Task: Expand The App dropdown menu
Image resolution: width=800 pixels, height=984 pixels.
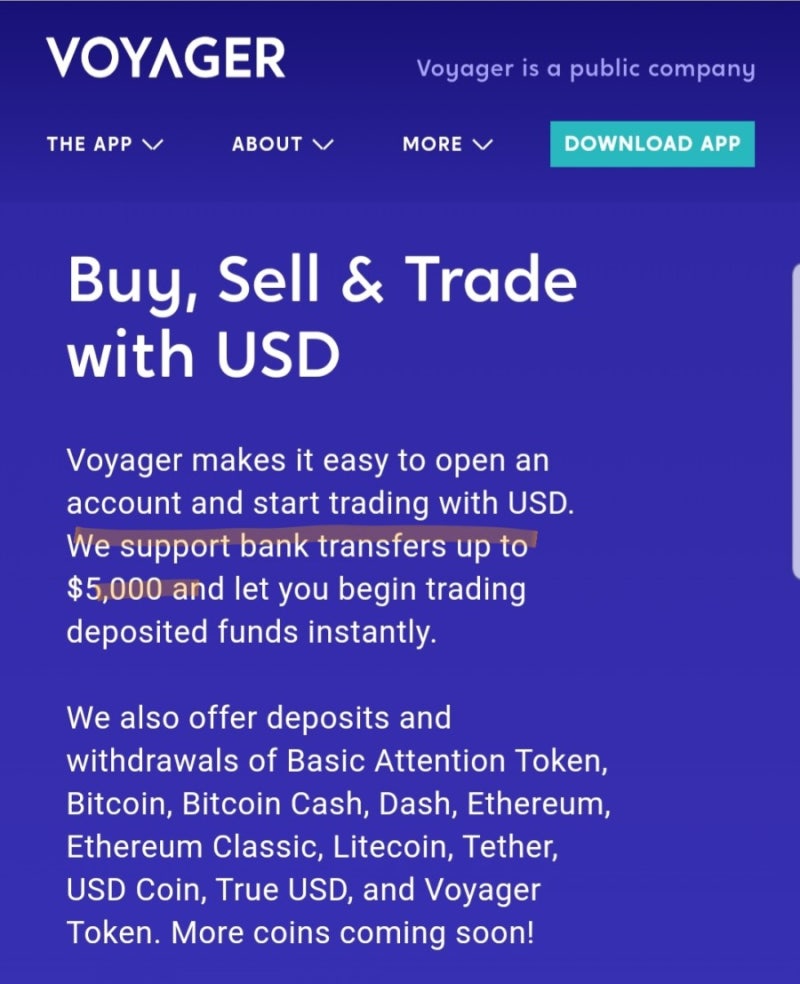Action: pos(105,144)
